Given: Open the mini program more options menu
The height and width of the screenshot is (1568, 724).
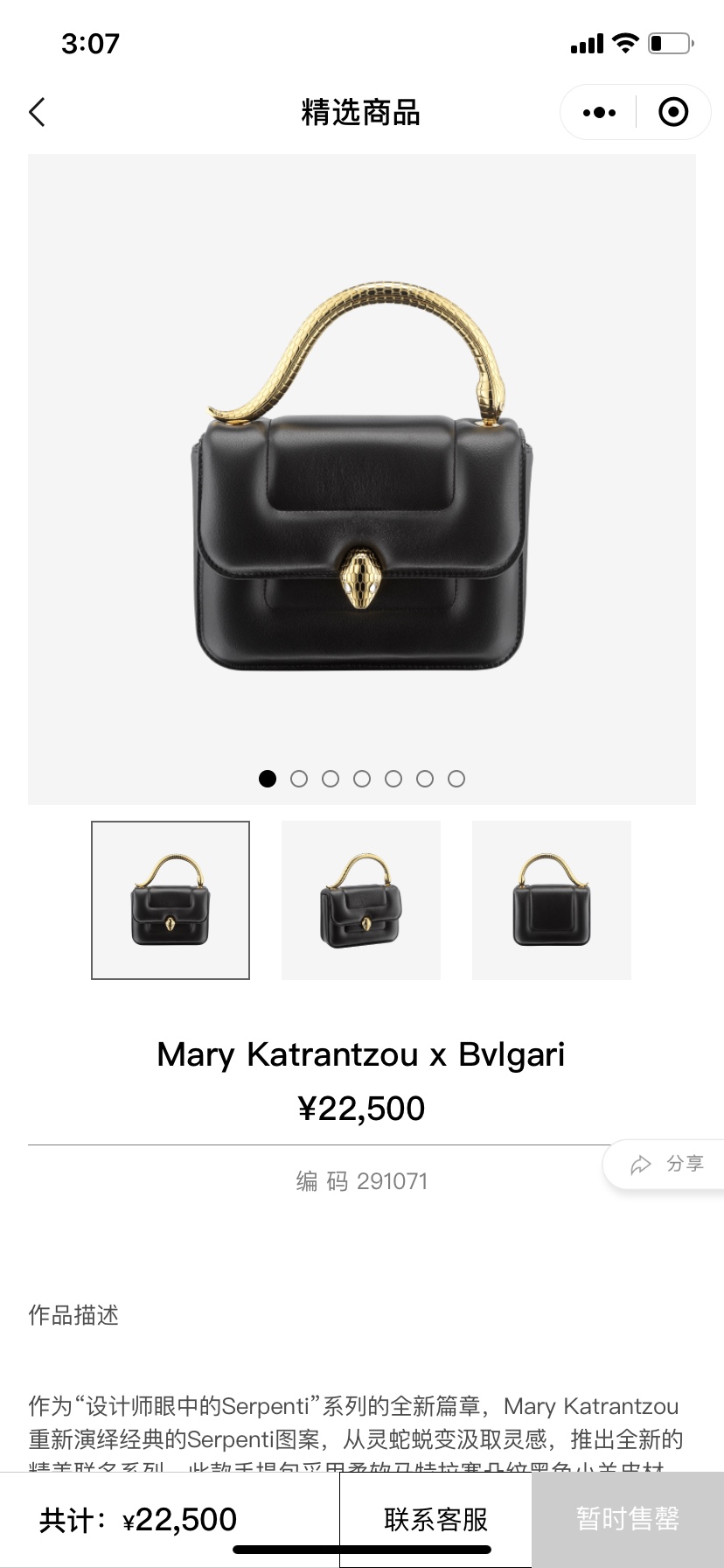Looking at the screenshot, I should pyautogui.click(x=599, y=112).
